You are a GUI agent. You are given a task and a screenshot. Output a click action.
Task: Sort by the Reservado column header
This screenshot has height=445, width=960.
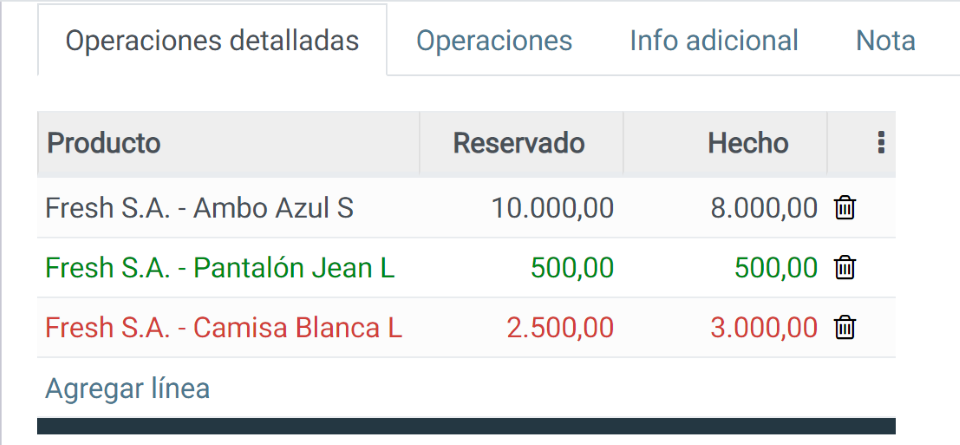518,144
